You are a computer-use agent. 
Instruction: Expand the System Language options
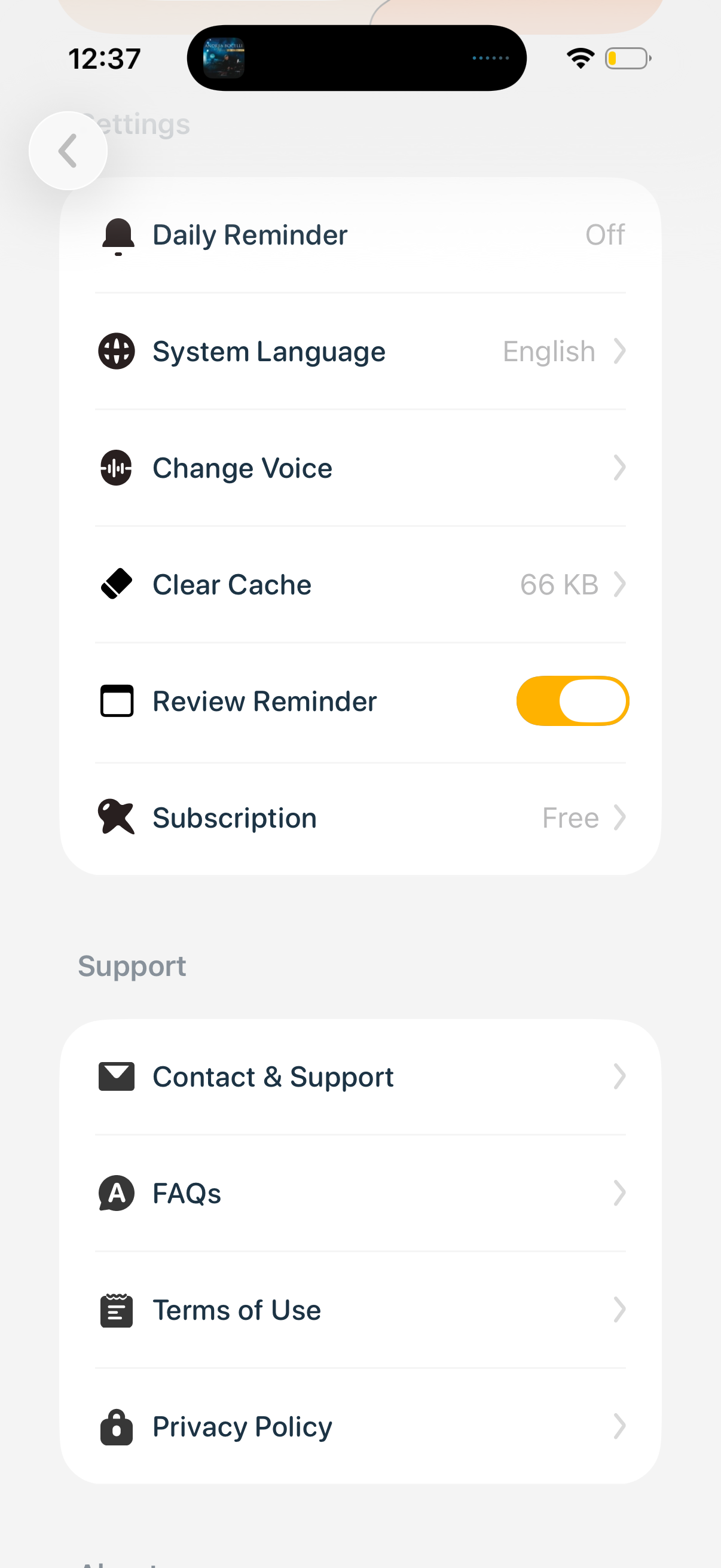(x=620, y=351)
